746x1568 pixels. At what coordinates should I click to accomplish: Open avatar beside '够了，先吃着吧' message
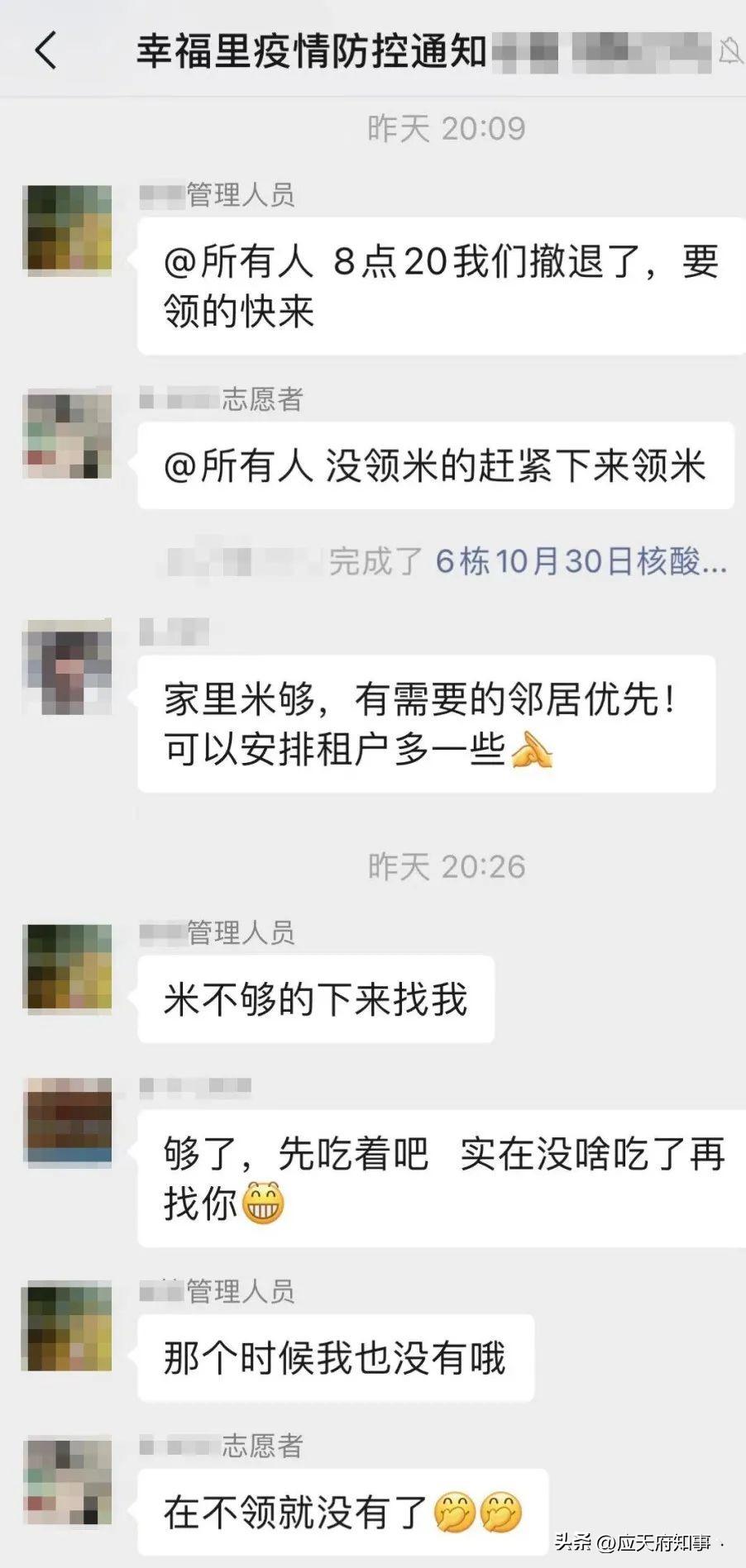69,1122
